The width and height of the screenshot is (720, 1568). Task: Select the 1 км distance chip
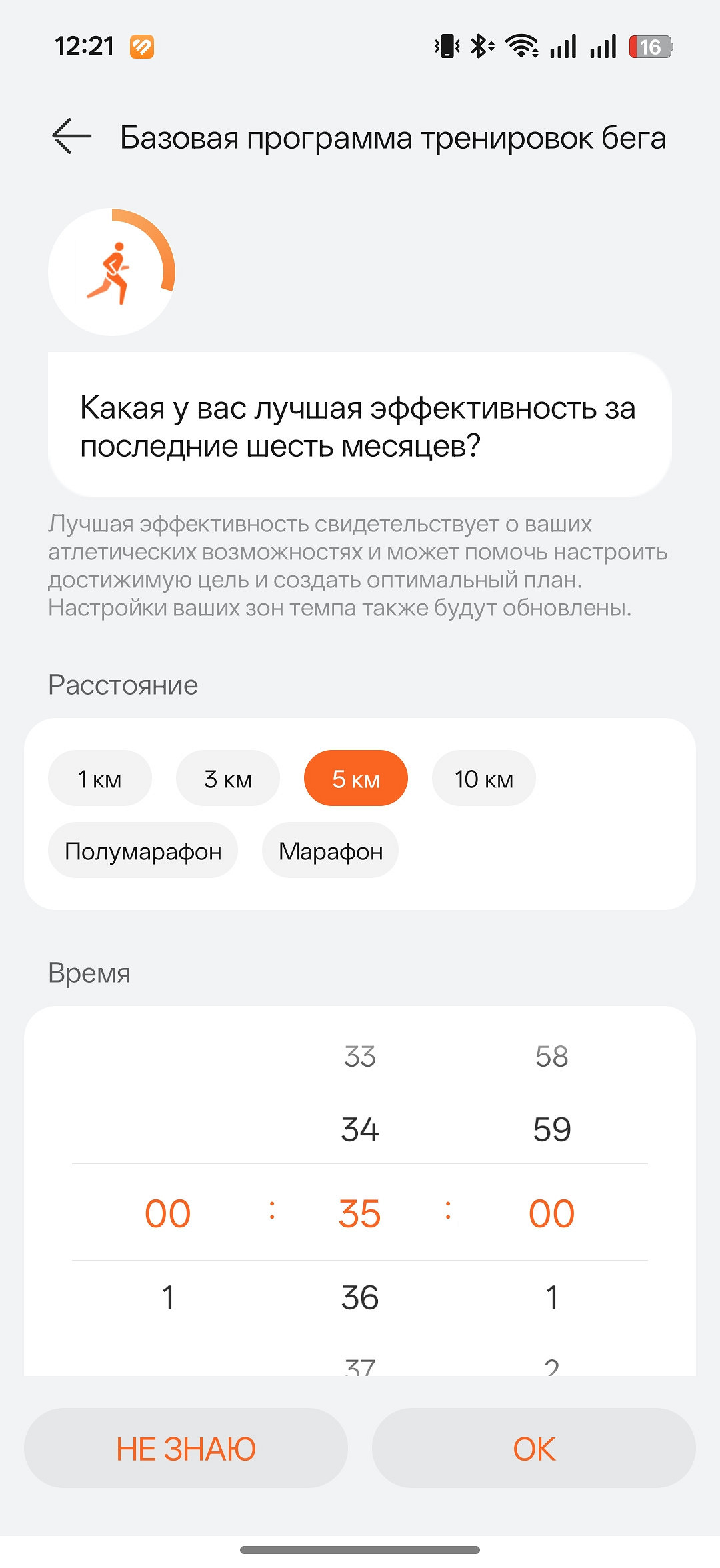(x=100, y=779)
